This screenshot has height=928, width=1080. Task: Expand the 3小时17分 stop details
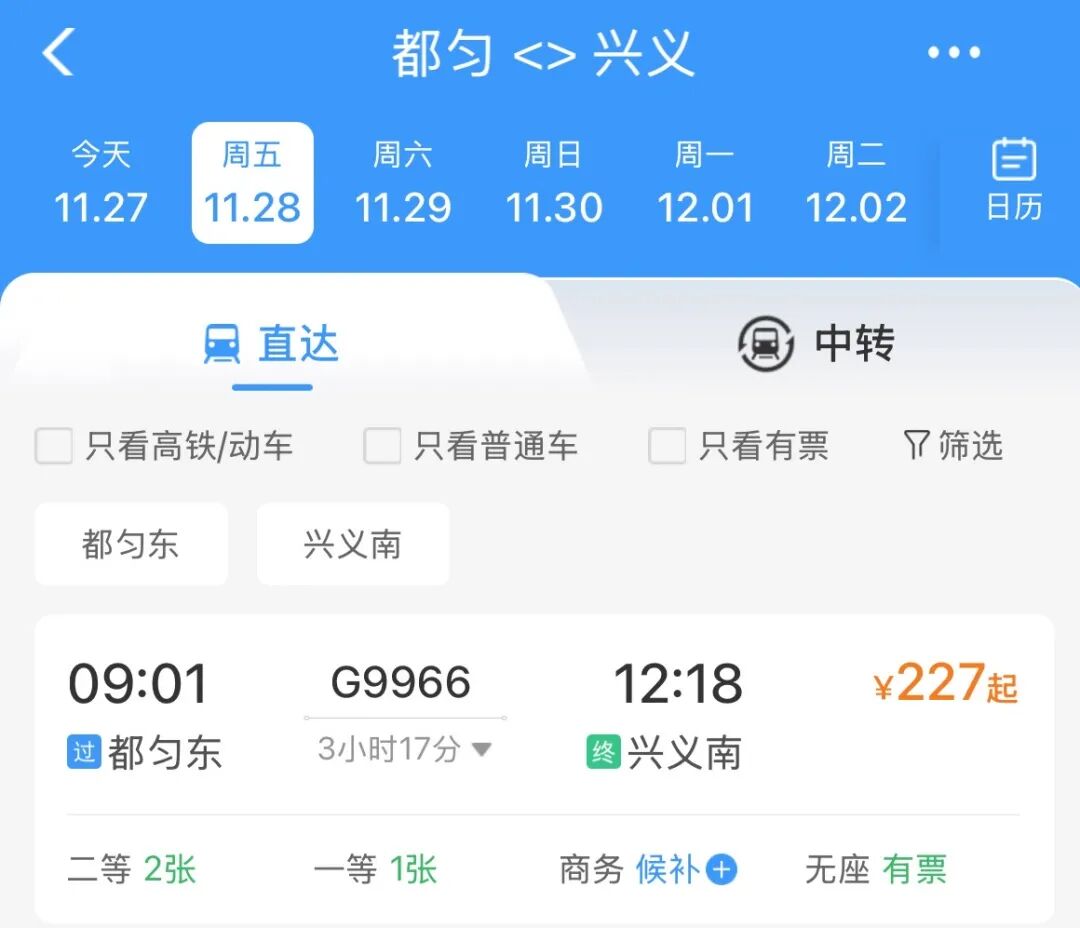coord(404,749)
